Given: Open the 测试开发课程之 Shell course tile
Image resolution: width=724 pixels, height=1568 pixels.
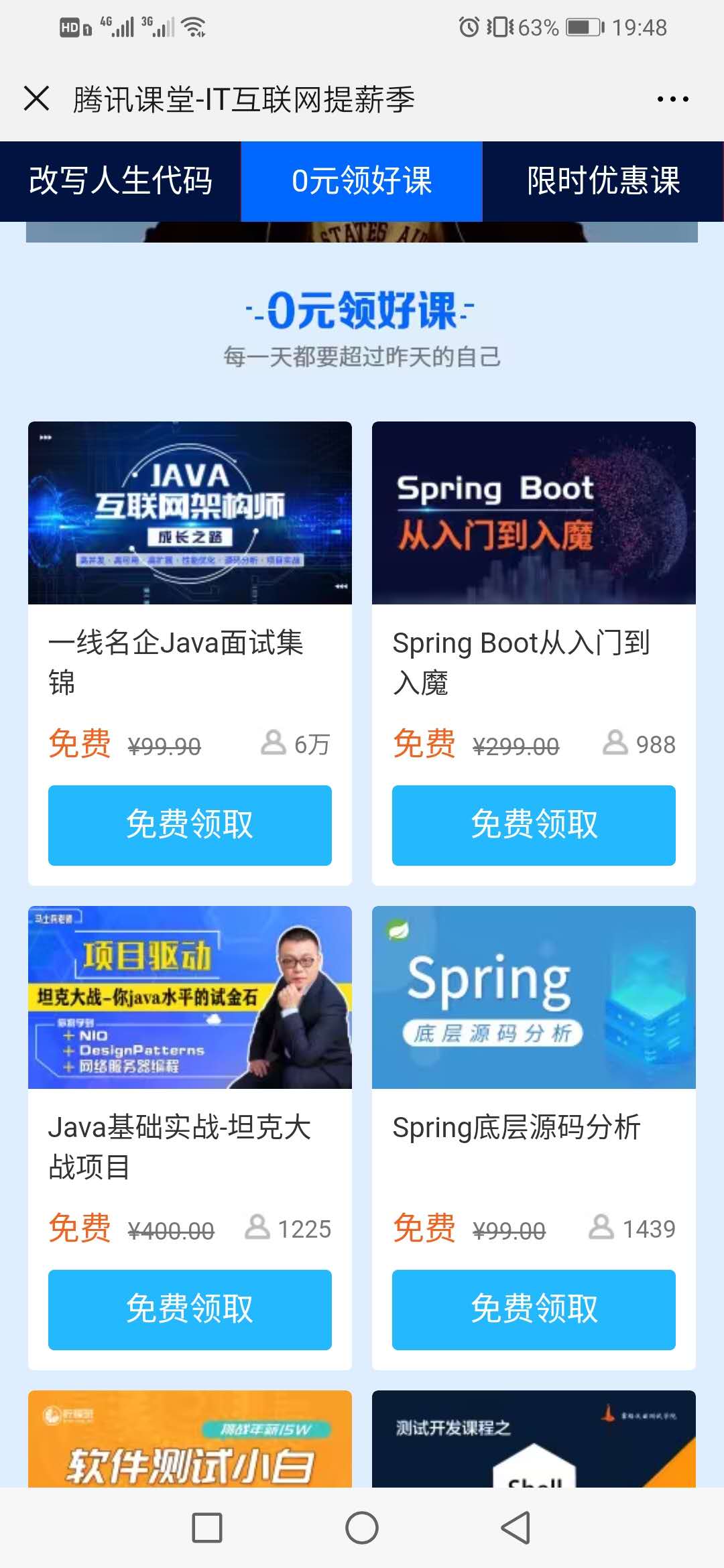Looking at the screenshot, I should [x=534, y=1439].
